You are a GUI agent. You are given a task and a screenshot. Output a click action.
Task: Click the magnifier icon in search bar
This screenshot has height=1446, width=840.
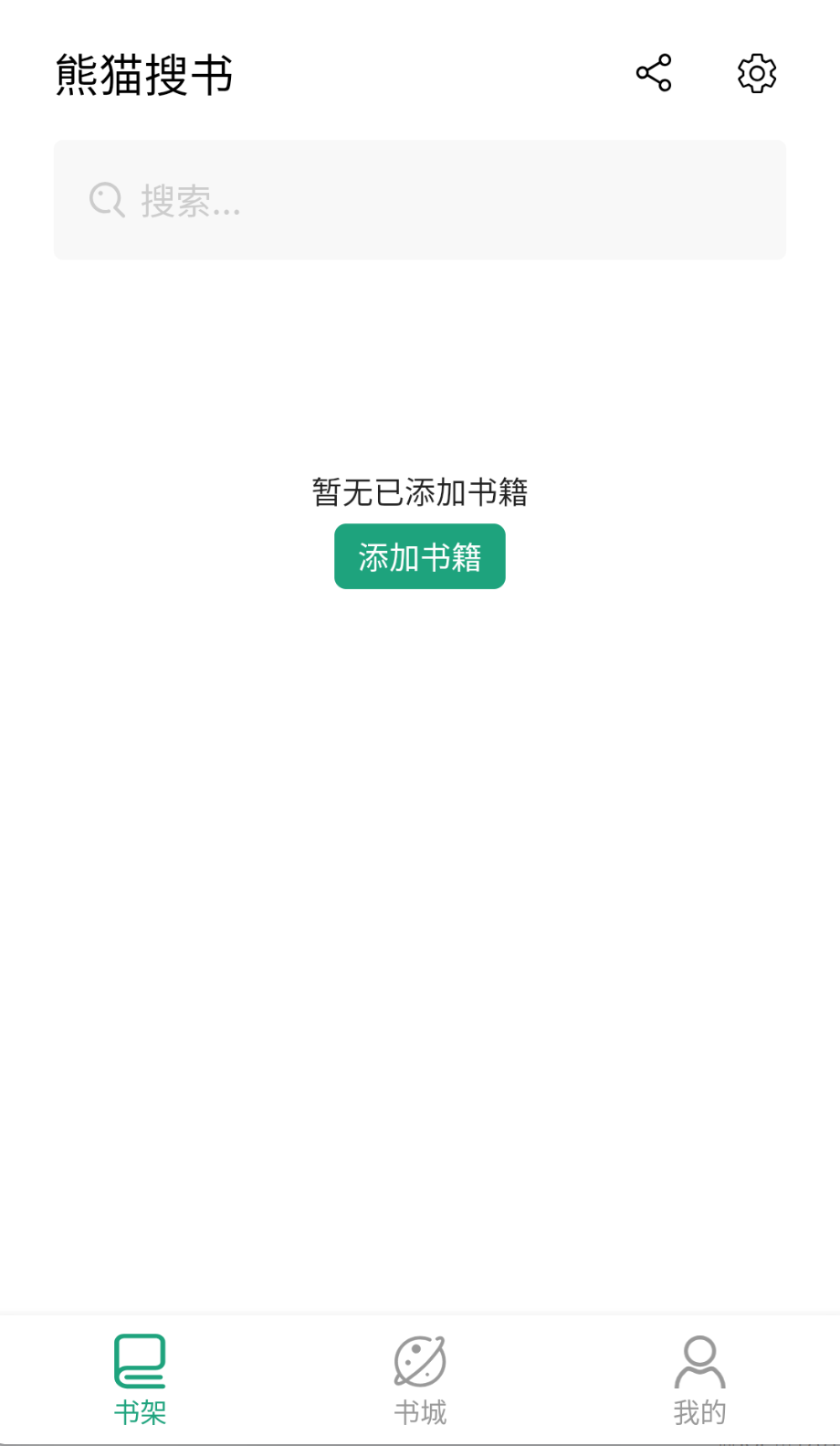[x=107, y=200]
